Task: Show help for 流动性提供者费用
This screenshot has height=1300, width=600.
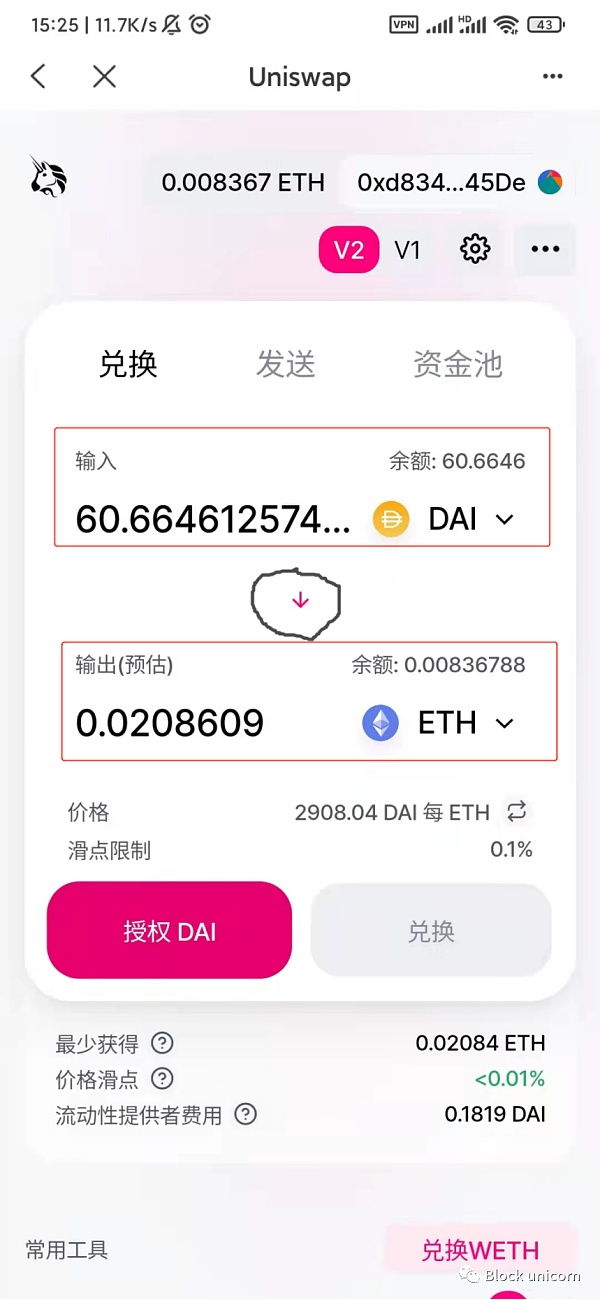Action: pos(245,1114)
